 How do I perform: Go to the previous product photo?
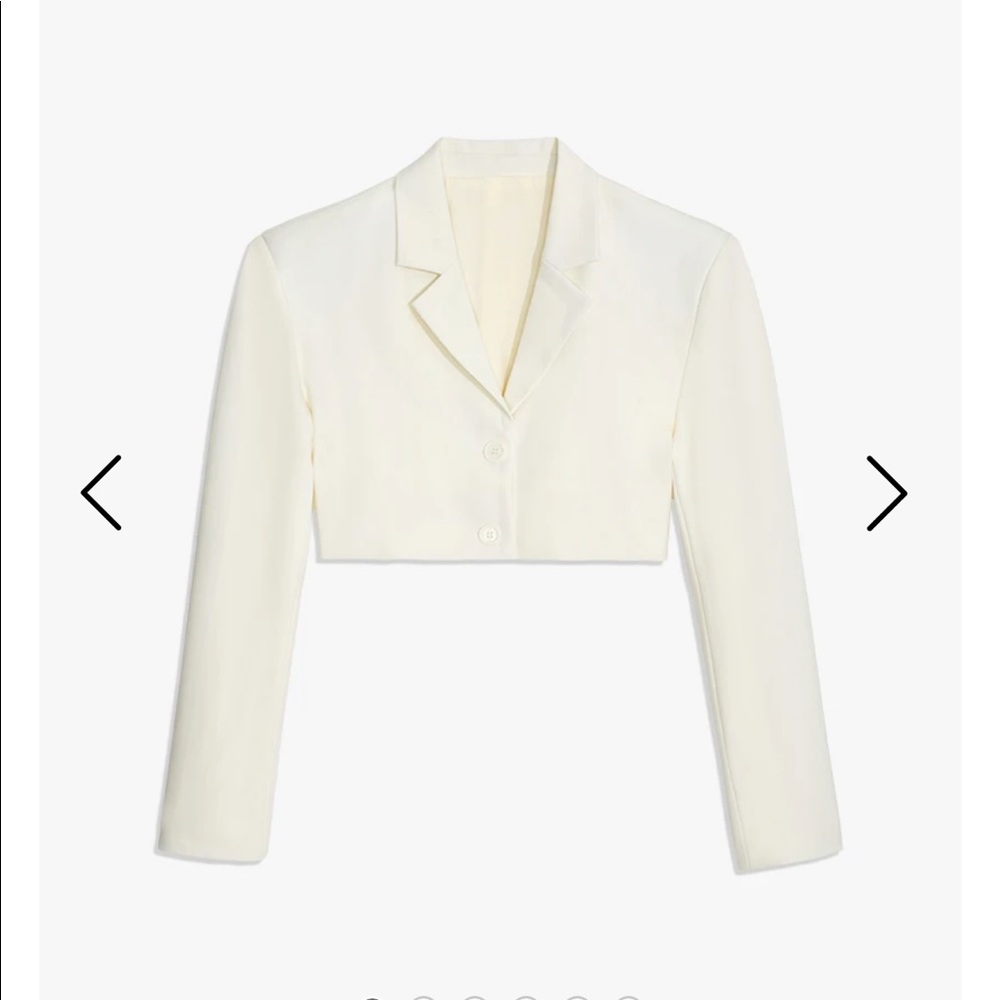[101, 492]
